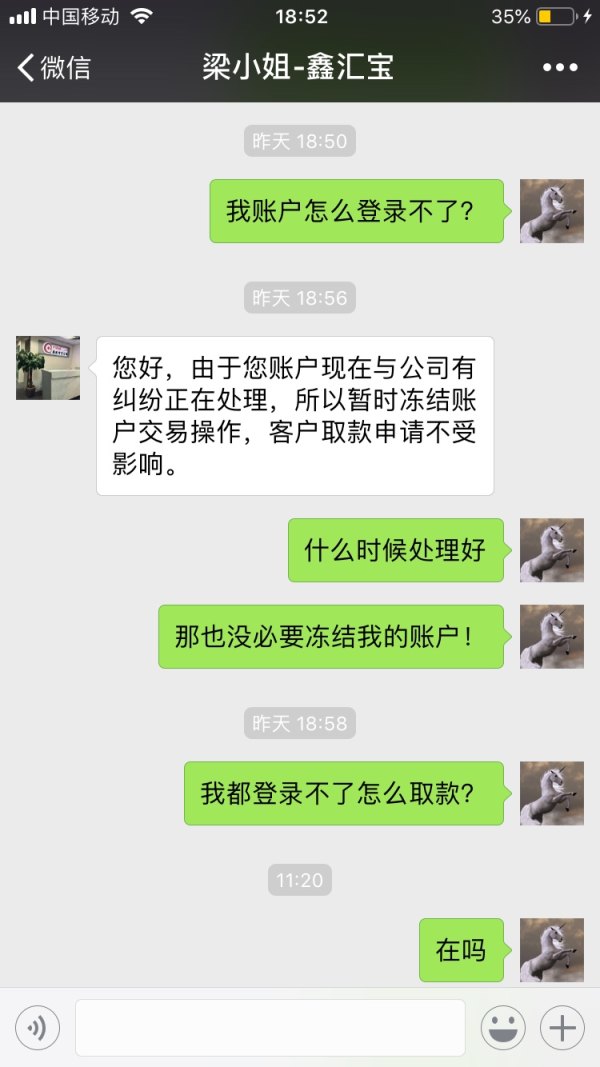This screenshot has height=1067, width=600.
Task: Open 梁小姐's profile via her avatar
Action: [47, 368]
